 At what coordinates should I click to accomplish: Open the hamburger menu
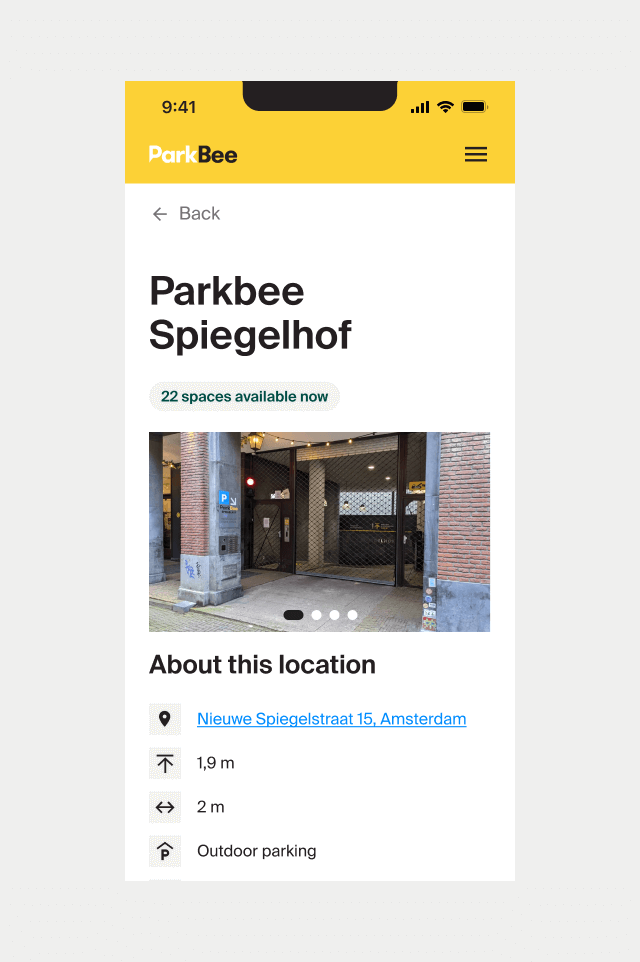point(476,154)
